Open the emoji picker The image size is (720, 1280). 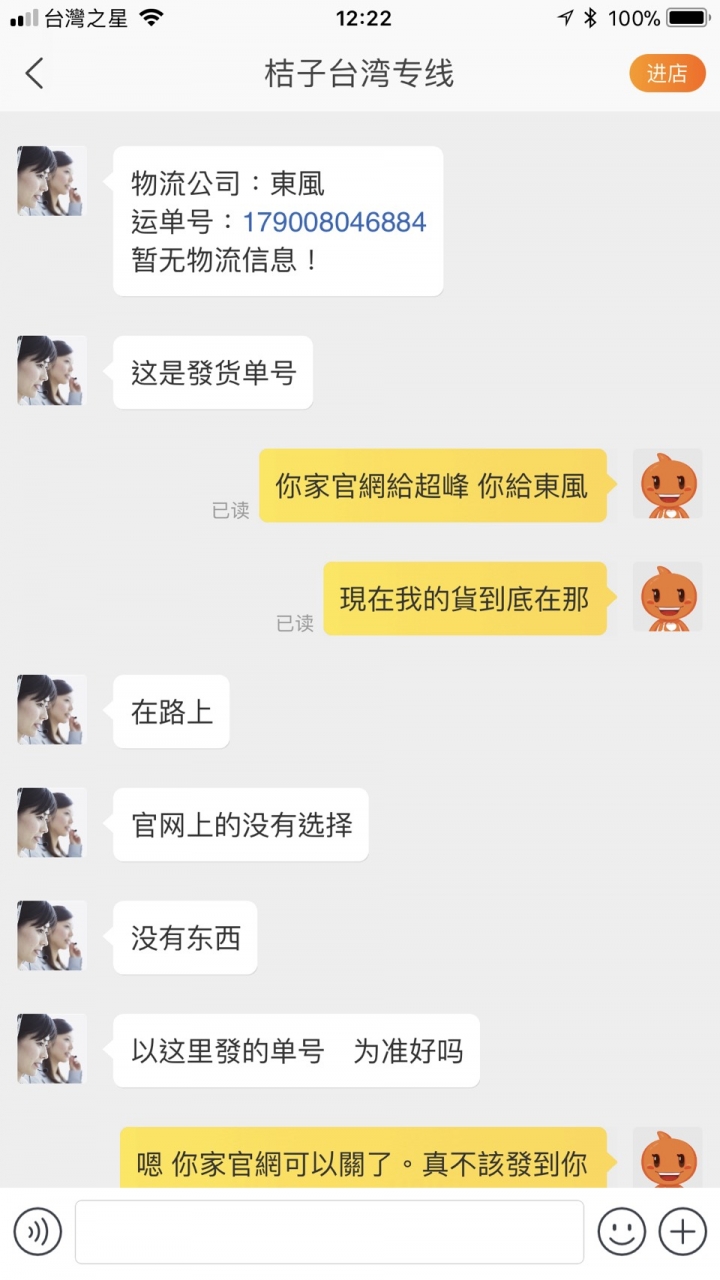[621, 1232]
